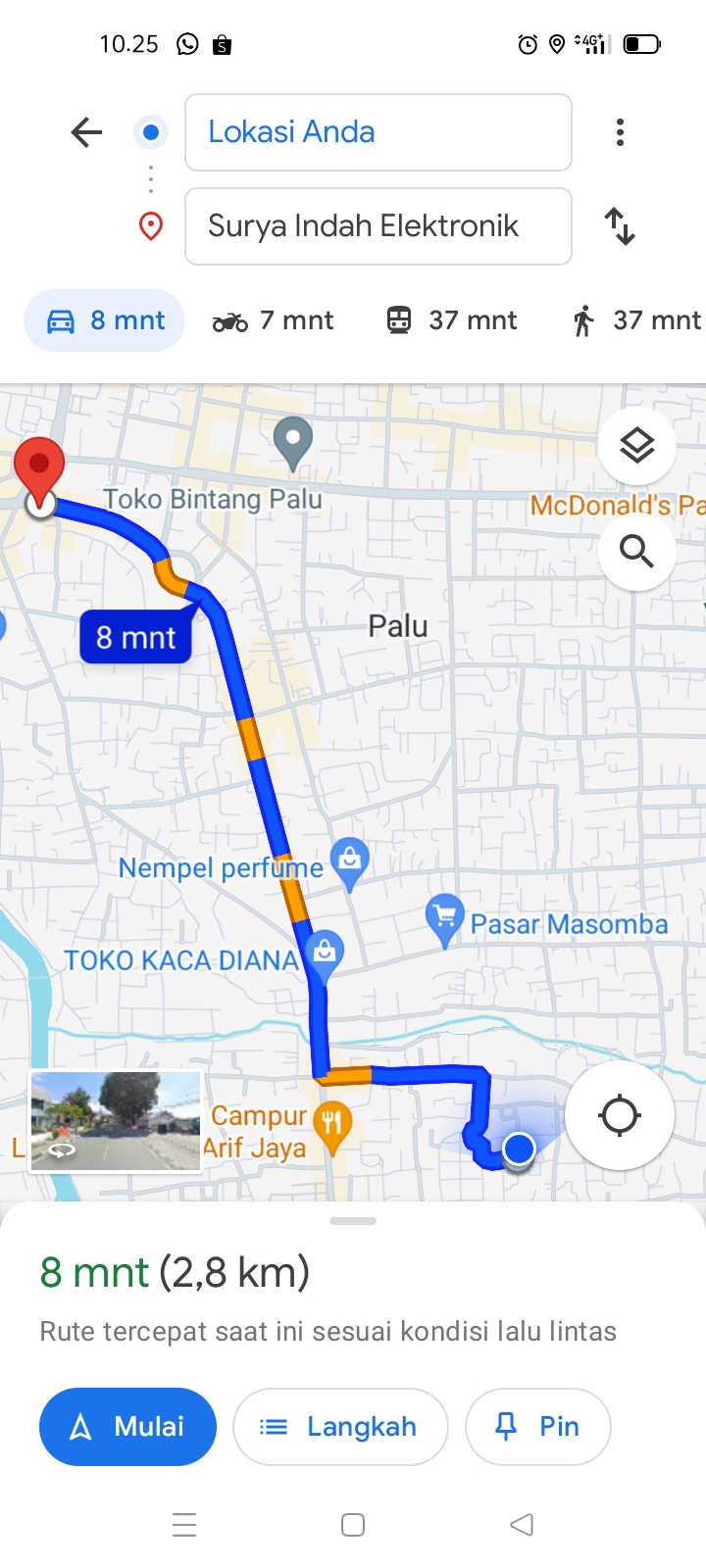Open the system recent apps button

click(184, 1525)
